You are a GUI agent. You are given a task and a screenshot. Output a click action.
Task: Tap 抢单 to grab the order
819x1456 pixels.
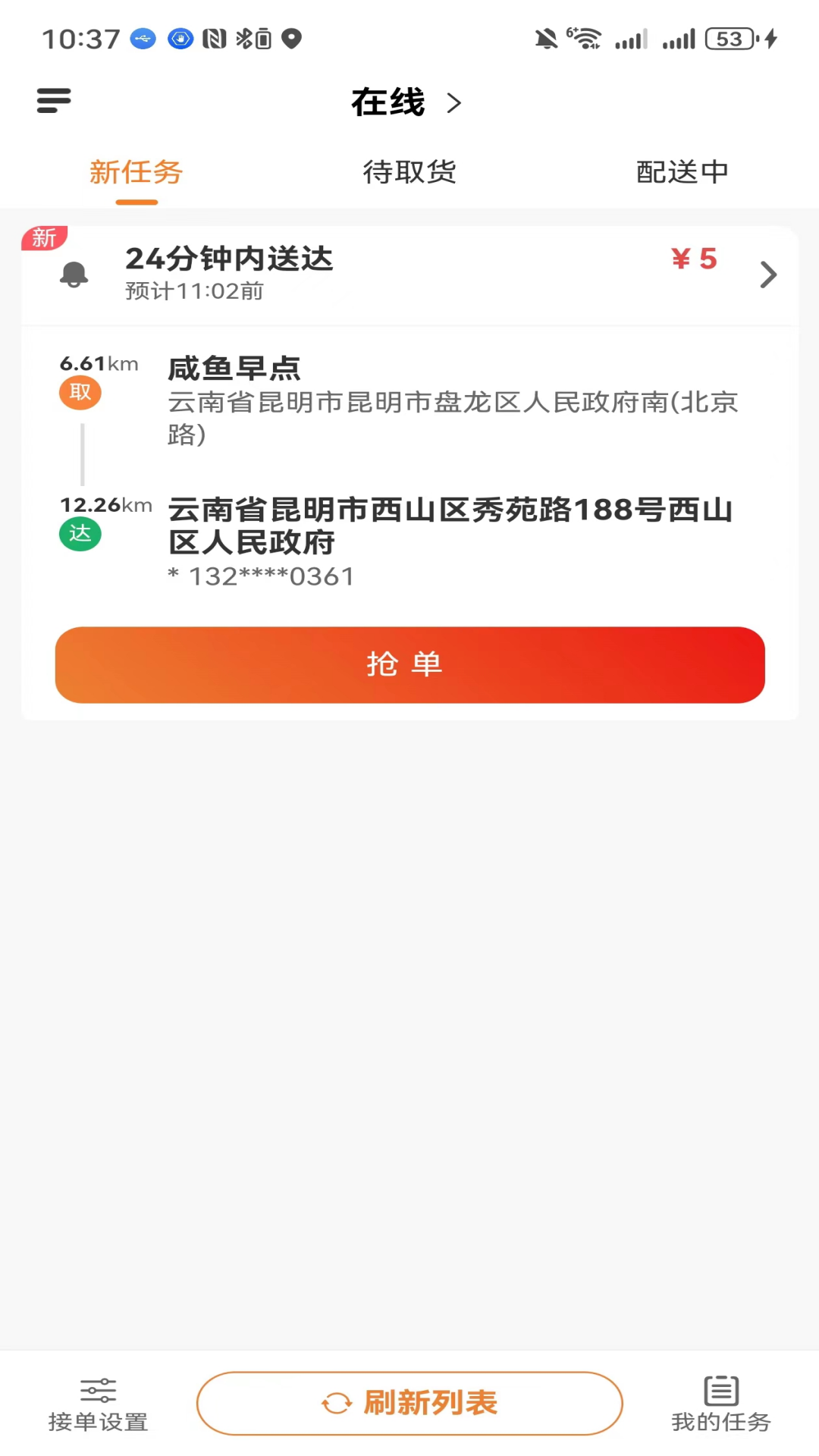(409, 664)
